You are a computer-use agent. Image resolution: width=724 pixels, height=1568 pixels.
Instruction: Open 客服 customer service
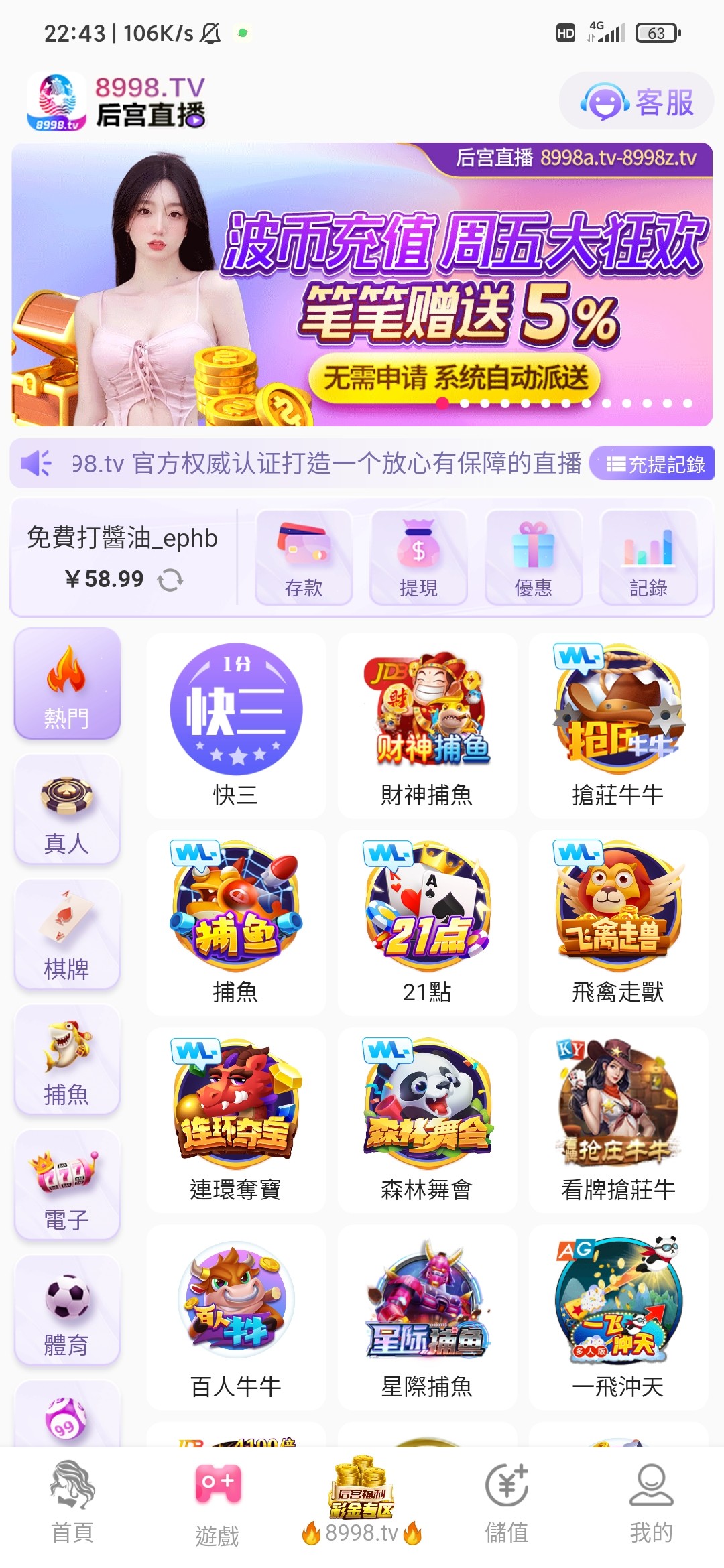coord(636,102)
